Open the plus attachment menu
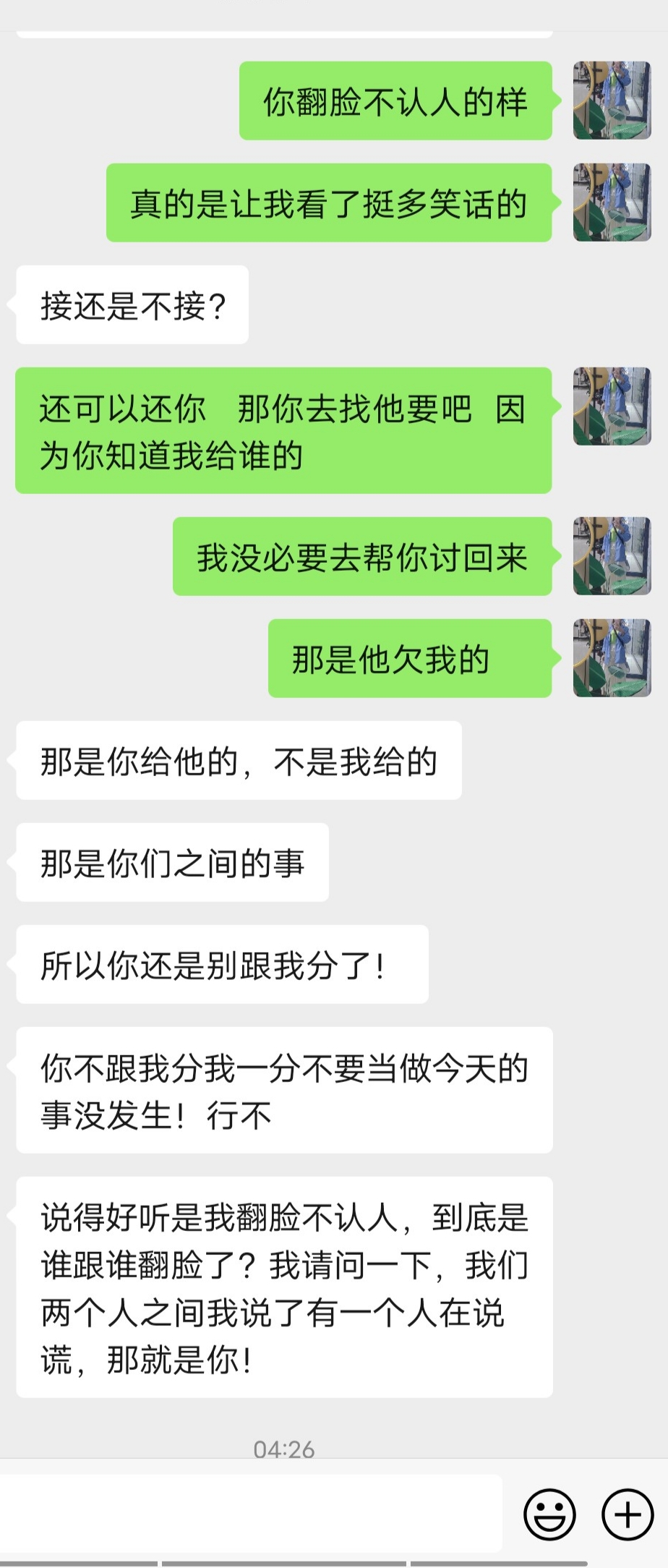 628,1514
